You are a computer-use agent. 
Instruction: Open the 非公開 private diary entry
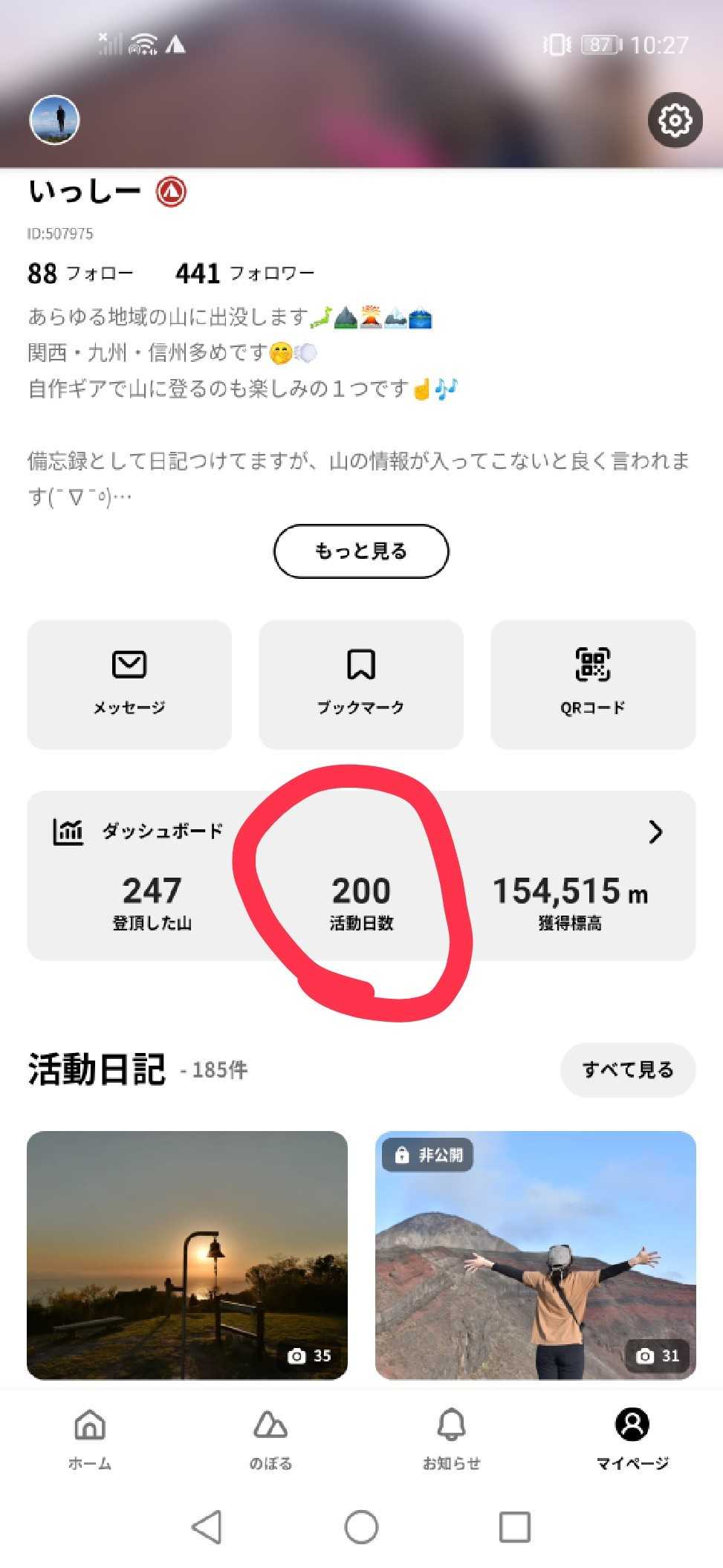pos(535,1254)
